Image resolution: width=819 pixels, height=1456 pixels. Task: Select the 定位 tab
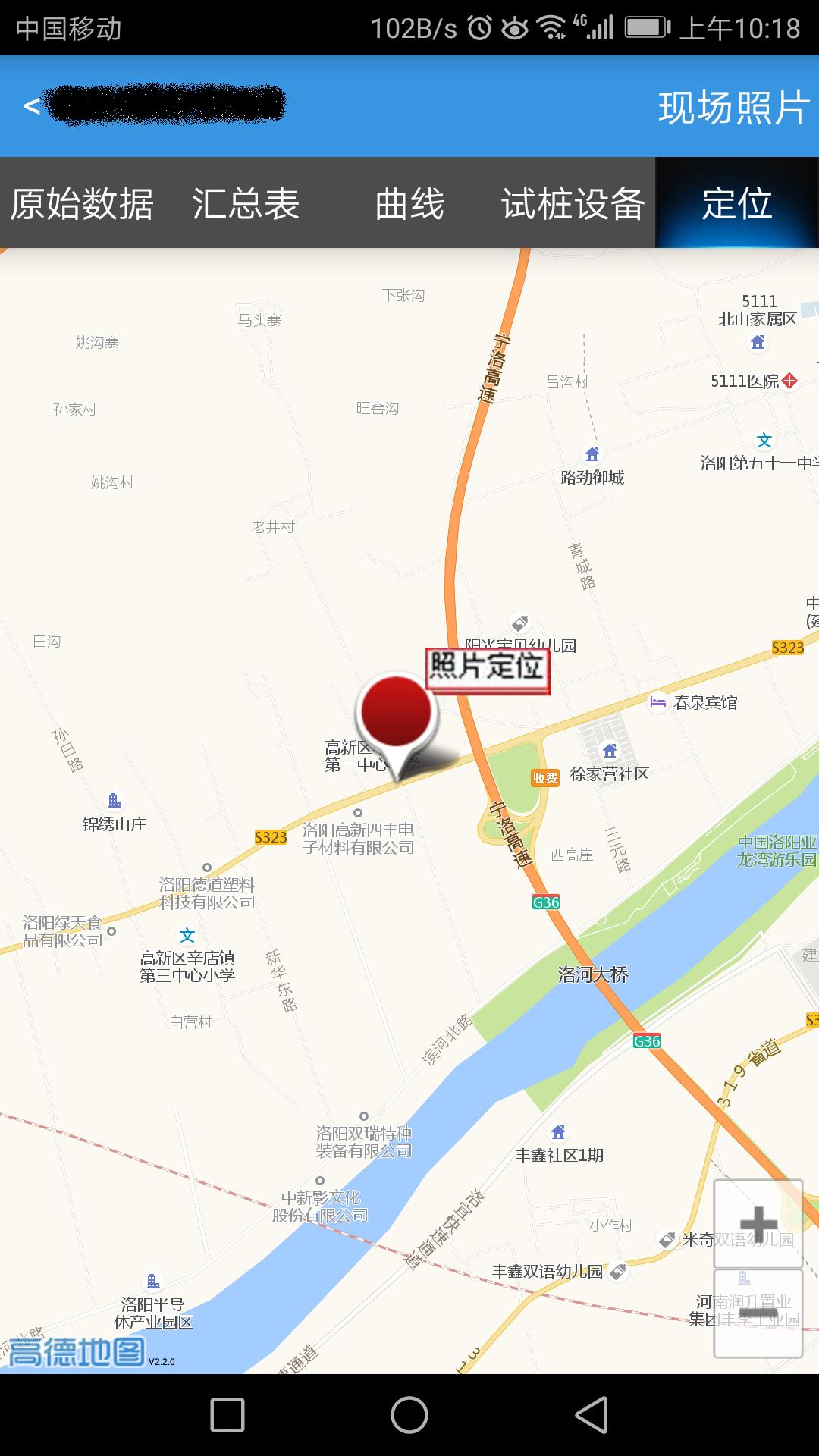pos(737,204)
